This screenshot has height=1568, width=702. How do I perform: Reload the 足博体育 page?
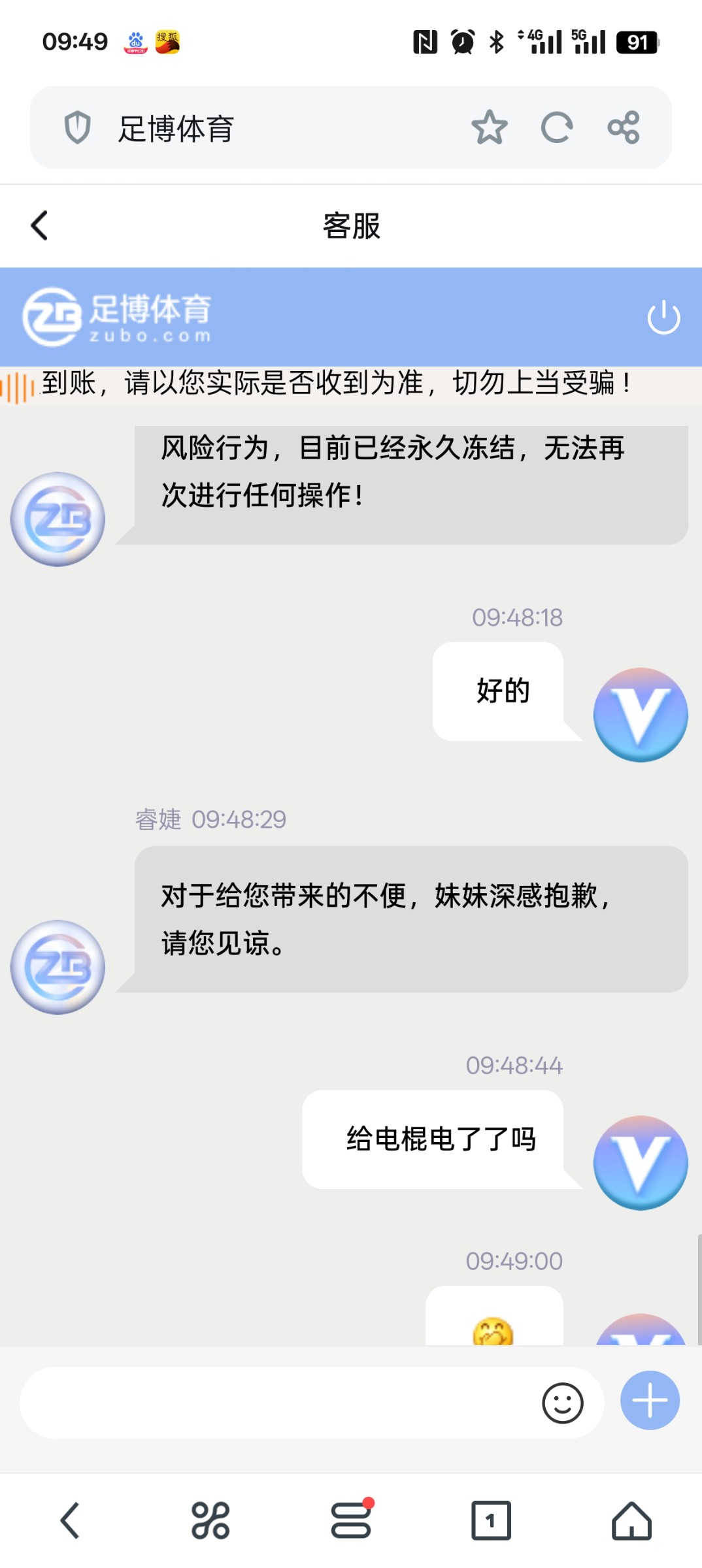pyautogui.click(x=557, y=127)
